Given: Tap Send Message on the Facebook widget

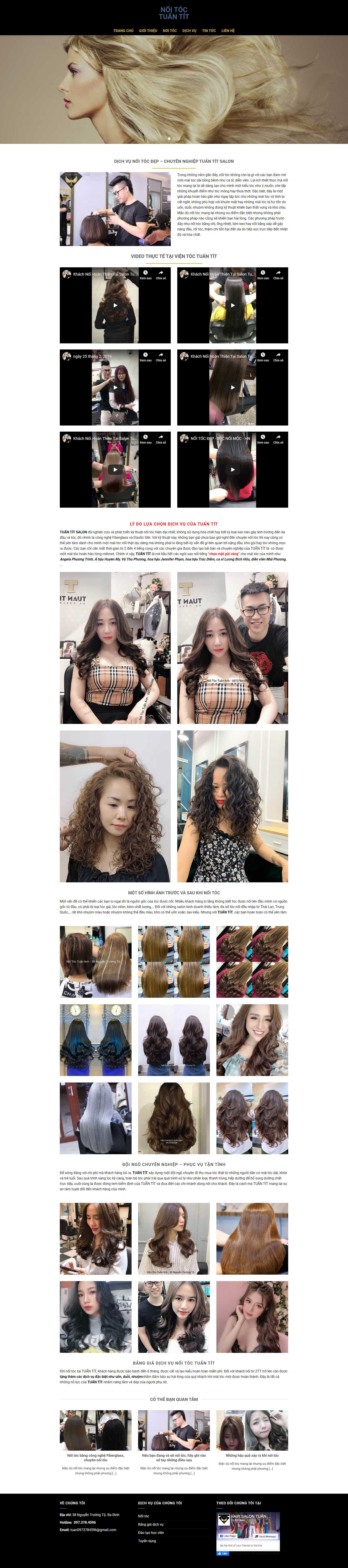Looking at the screenshot, I should pyautogui.click(x=266, y=1536).
